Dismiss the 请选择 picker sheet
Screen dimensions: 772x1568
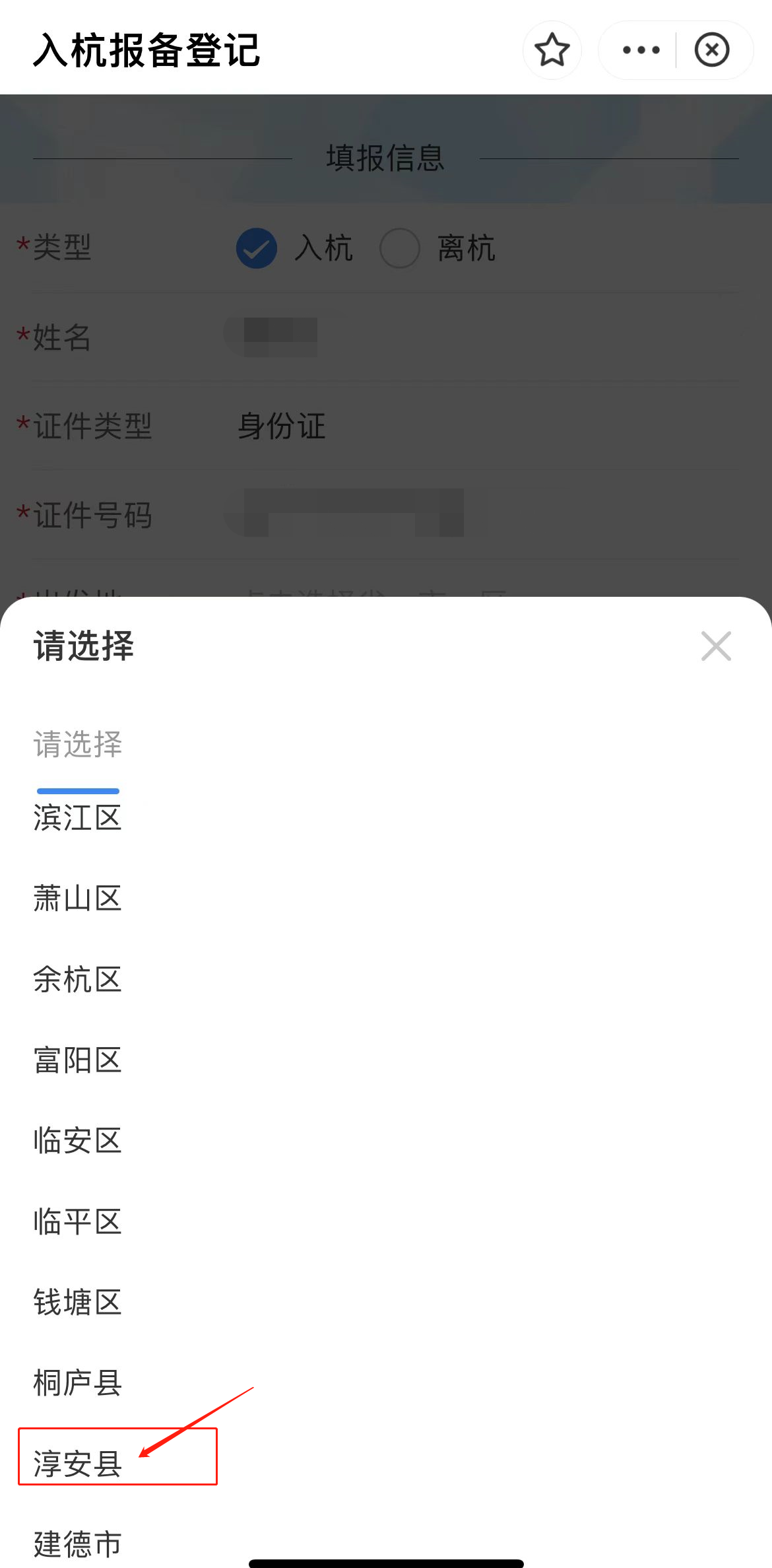[x=716, y=646]
